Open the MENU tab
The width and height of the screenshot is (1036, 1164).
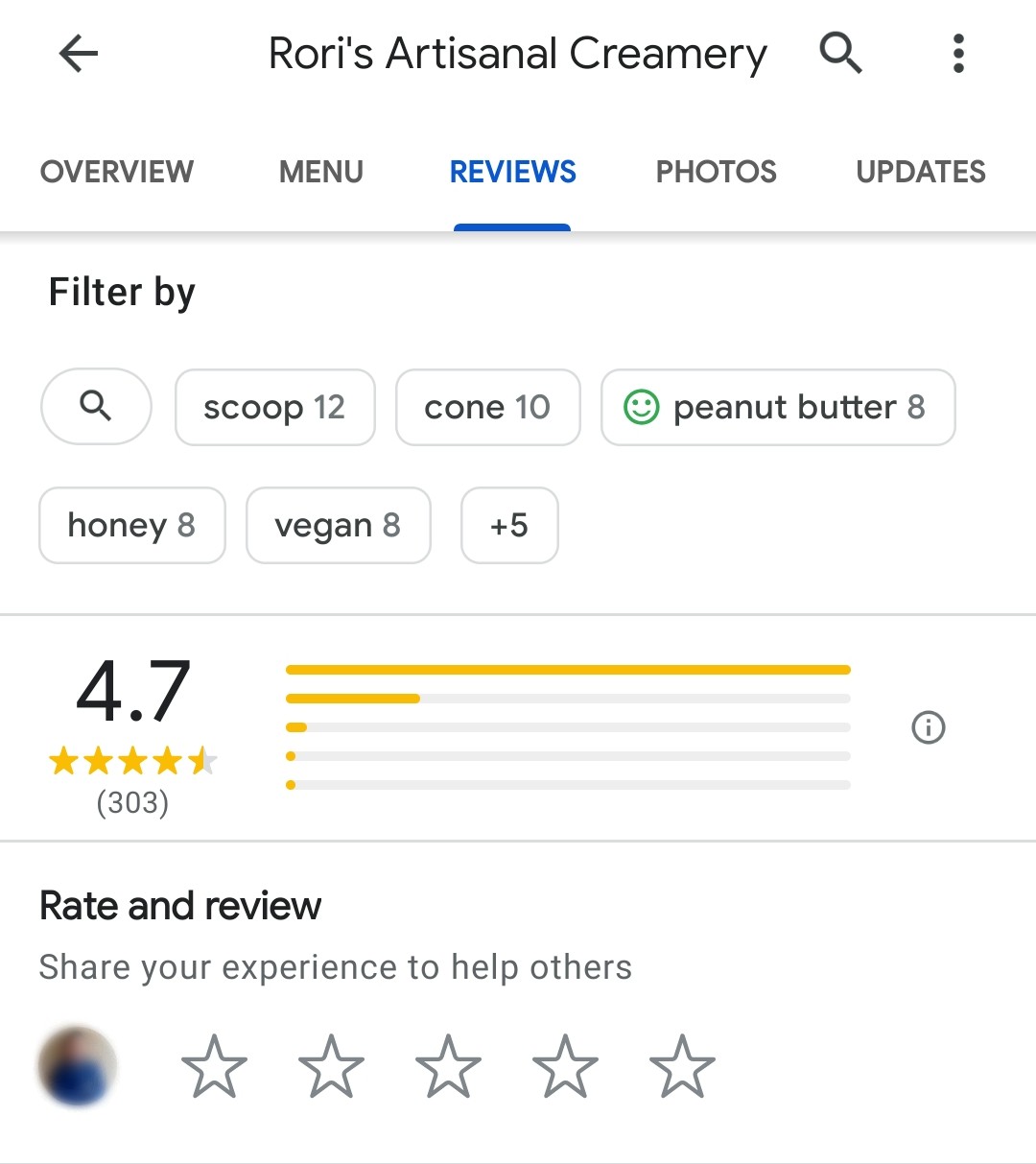[x=320, y=171]
